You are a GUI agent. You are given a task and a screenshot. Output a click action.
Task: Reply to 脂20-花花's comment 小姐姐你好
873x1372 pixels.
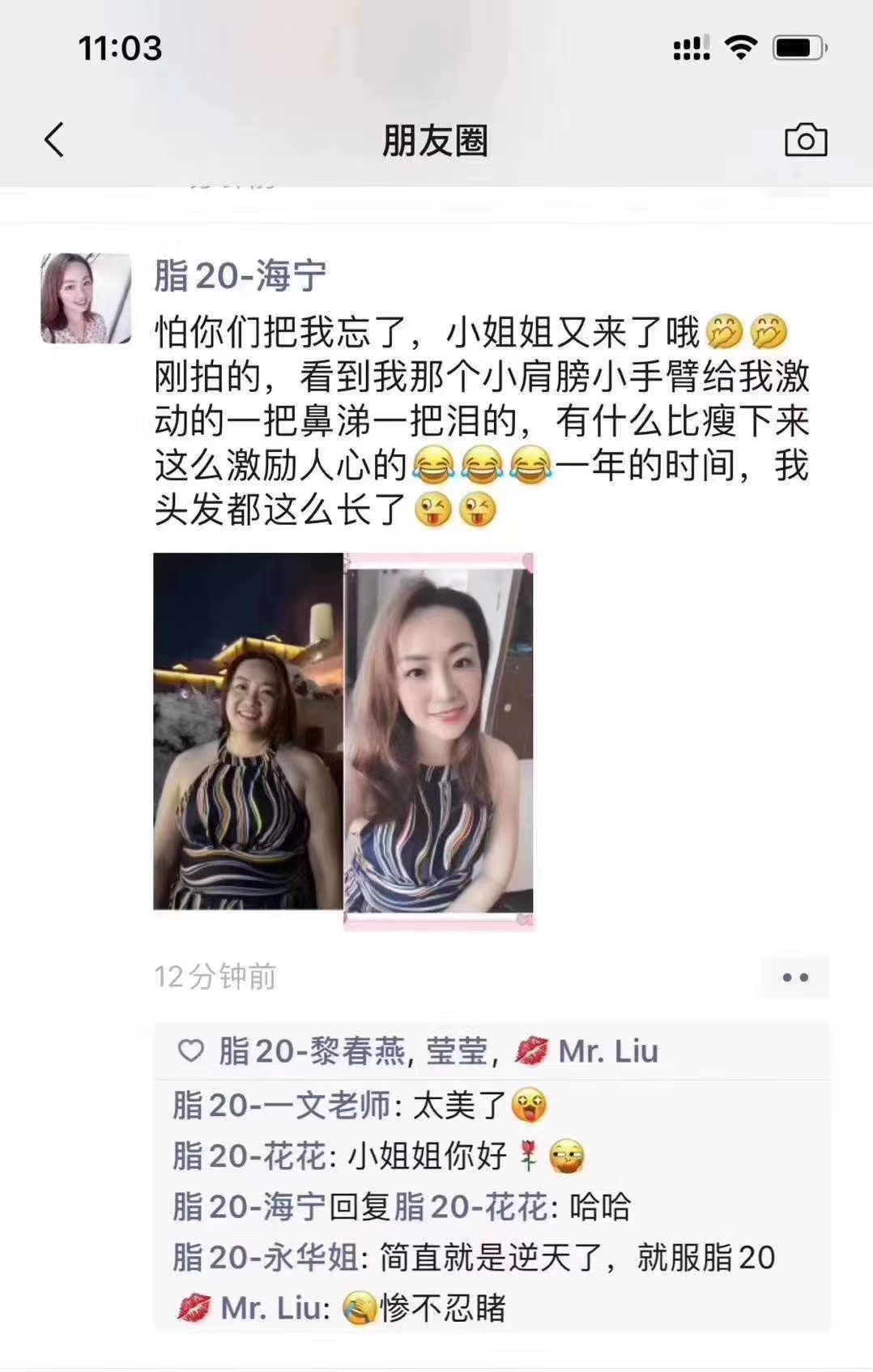point(427,1156)
